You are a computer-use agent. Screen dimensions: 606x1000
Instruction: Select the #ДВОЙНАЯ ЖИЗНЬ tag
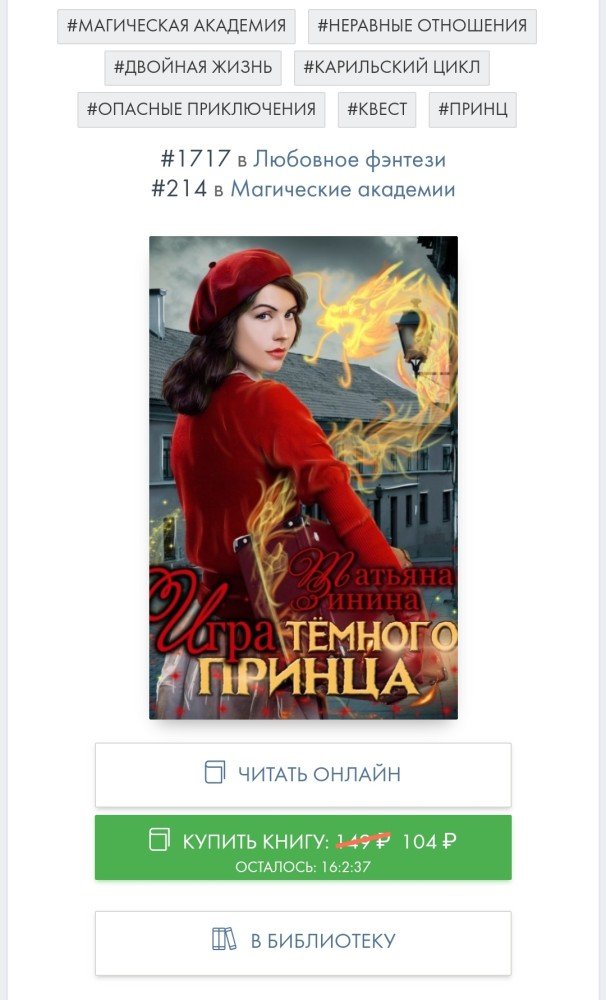tap(193, 68)
